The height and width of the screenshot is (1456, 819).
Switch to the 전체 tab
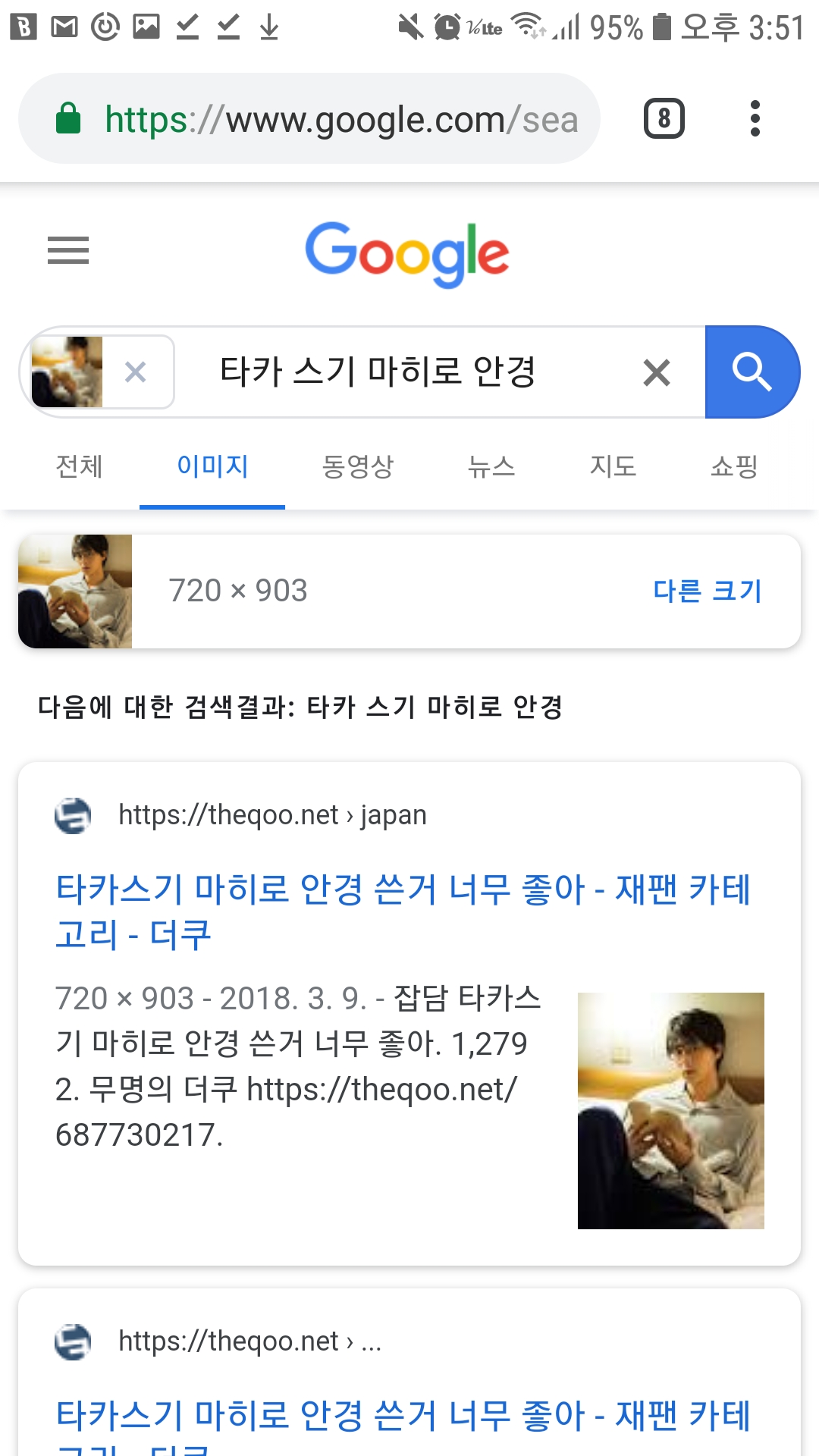click(79, 466)
